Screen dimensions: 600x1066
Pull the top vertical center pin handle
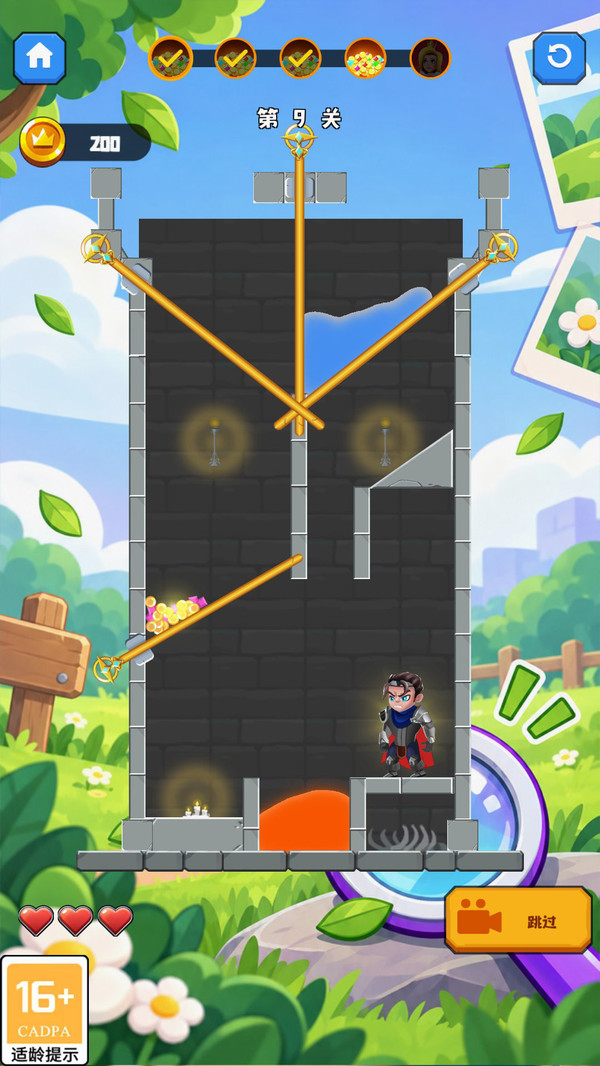(300, 141)
